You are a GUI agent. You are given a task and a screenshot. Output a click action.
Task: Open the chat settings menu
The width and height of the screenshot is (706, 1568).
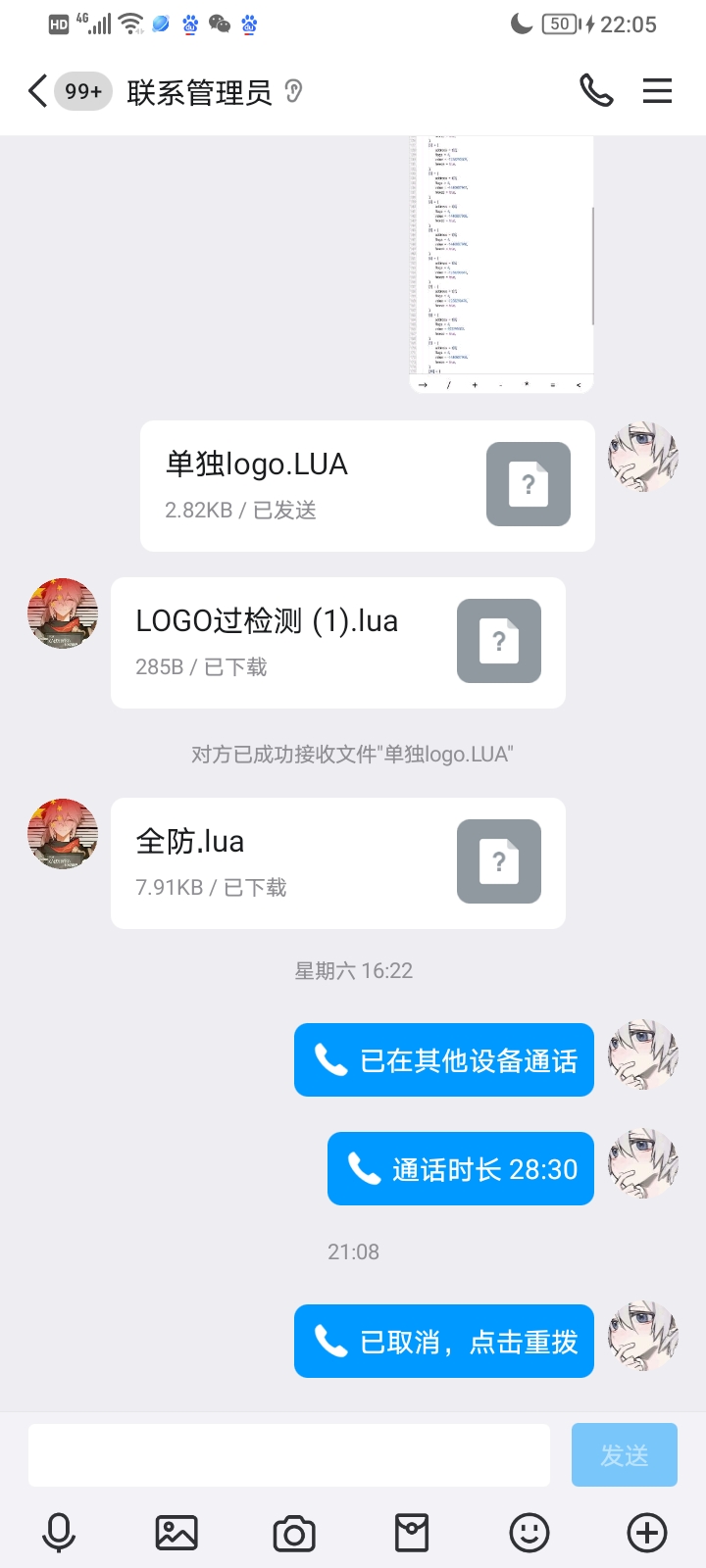tap(657, 91)
